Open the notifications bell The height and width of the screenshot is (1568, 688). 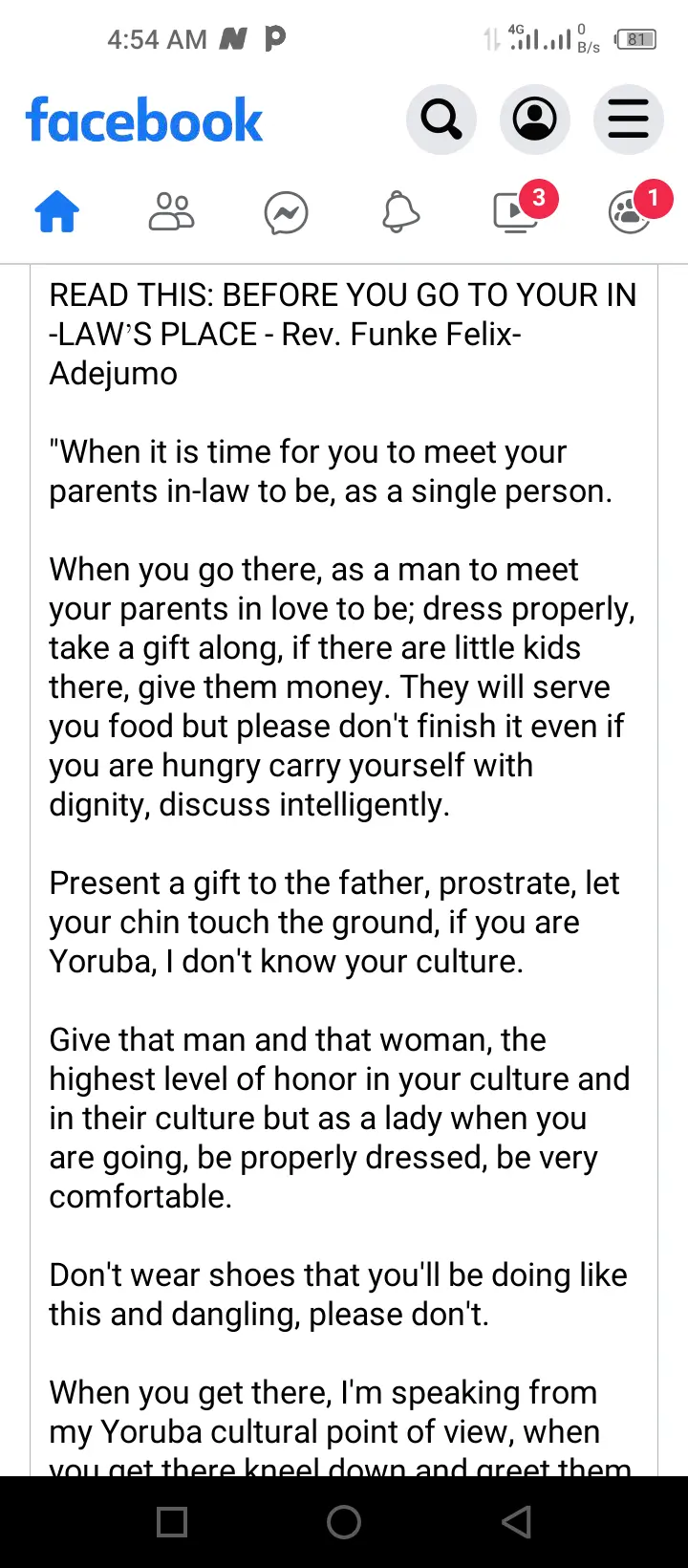(401, 212)
